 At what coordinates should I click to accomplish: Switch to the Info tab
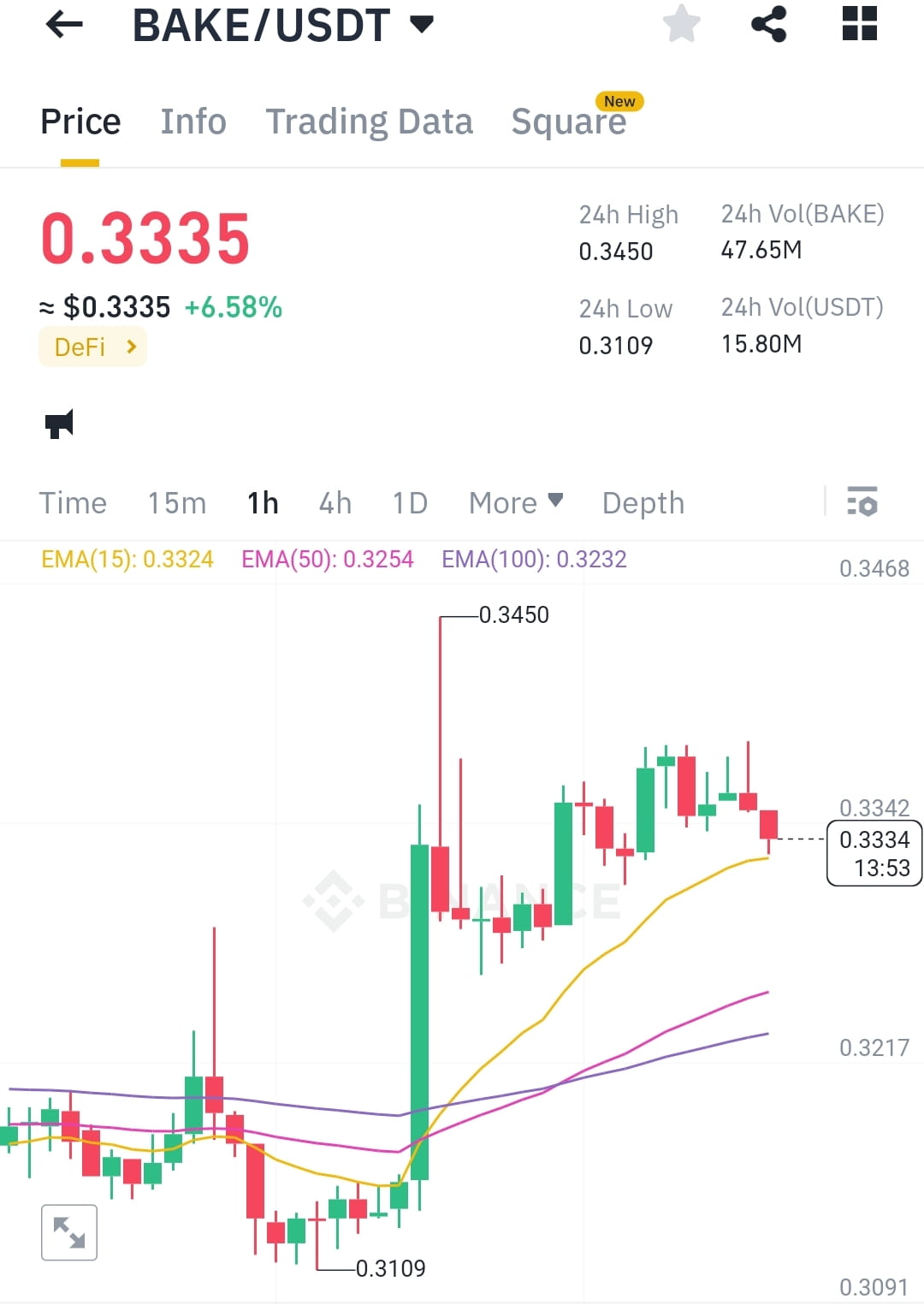192,122
